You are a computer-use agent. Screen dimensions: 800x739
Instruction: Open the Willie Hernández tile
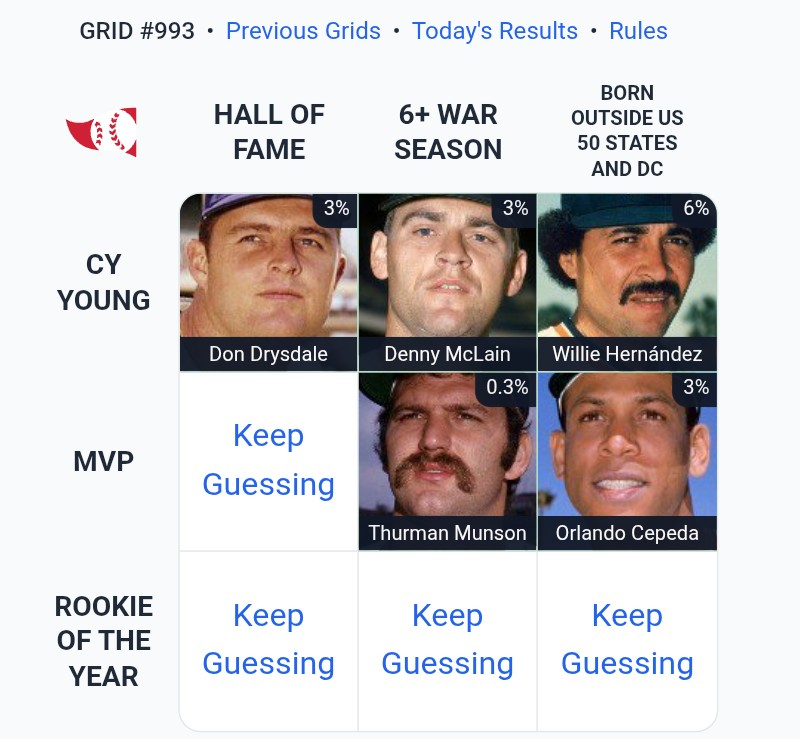tap(627, 282)
